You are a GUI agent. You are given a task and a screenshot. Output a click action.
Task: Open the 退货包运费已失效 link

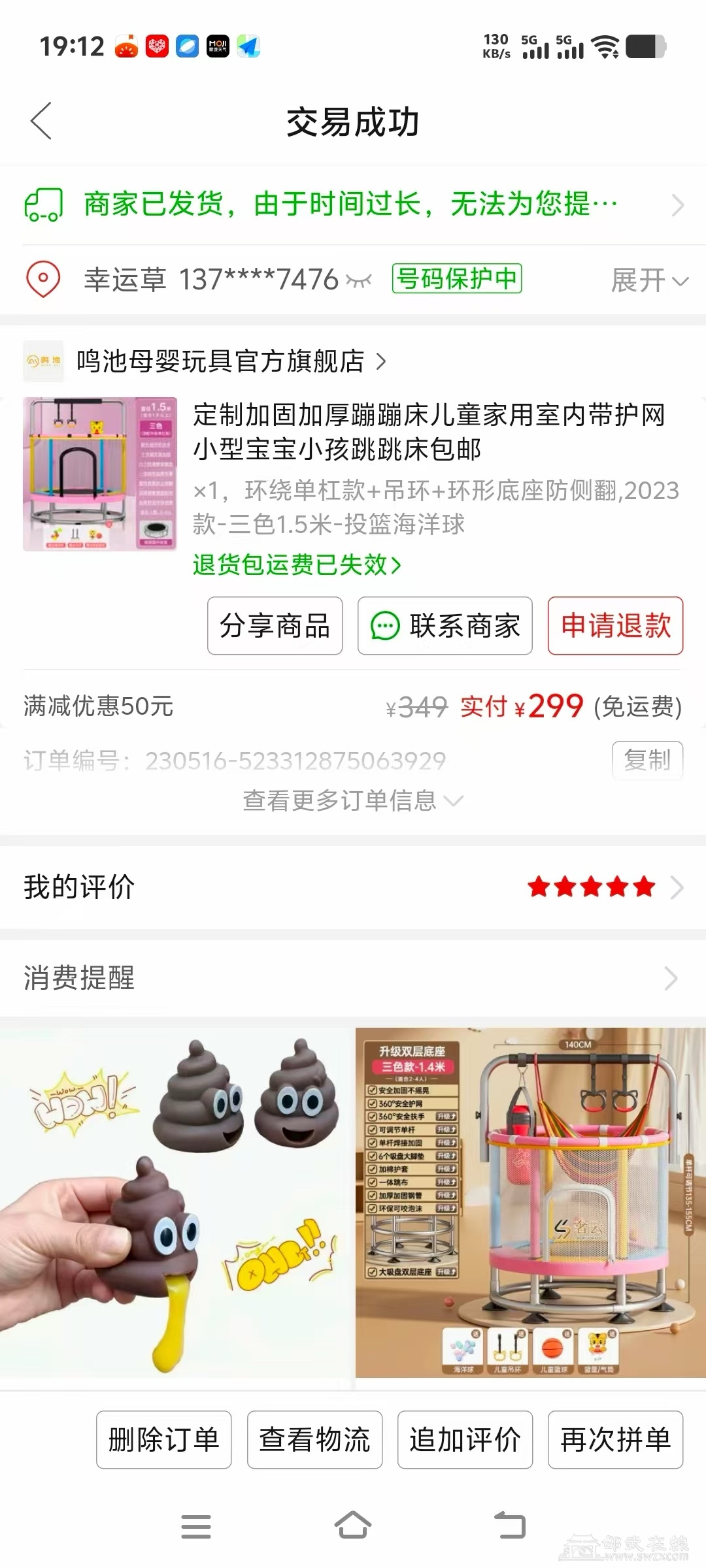click(297, 565)
